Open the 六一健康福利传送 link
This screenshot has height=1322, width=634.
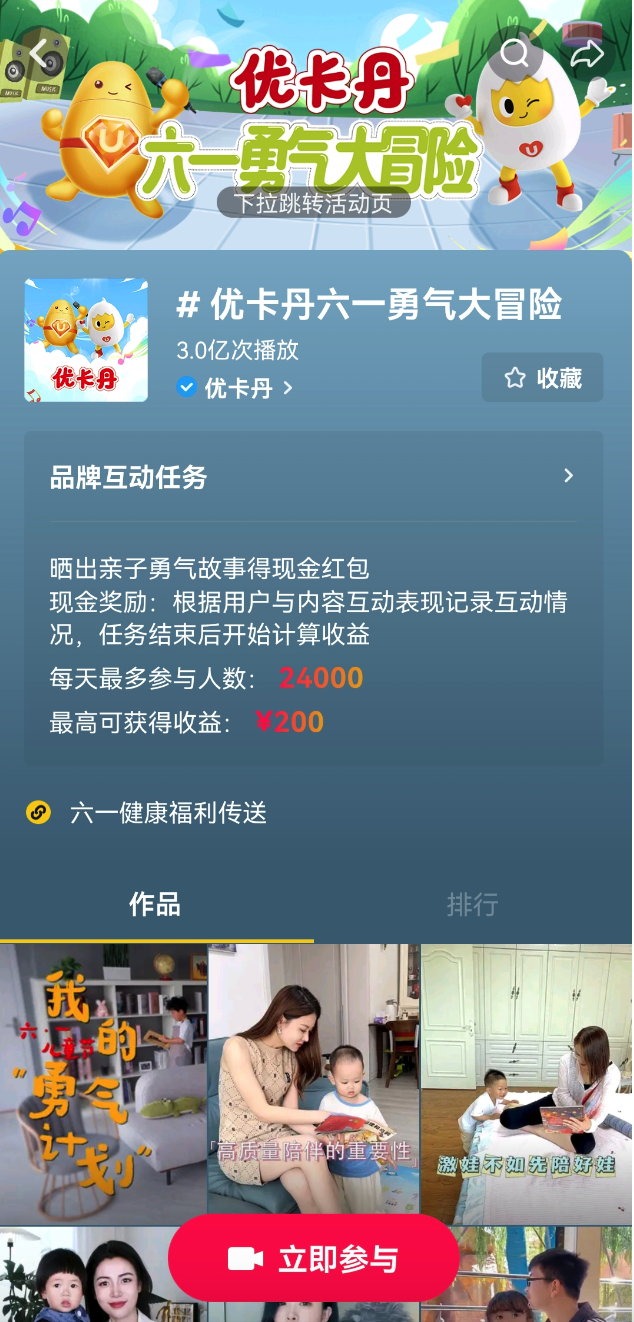click(168, 813)
